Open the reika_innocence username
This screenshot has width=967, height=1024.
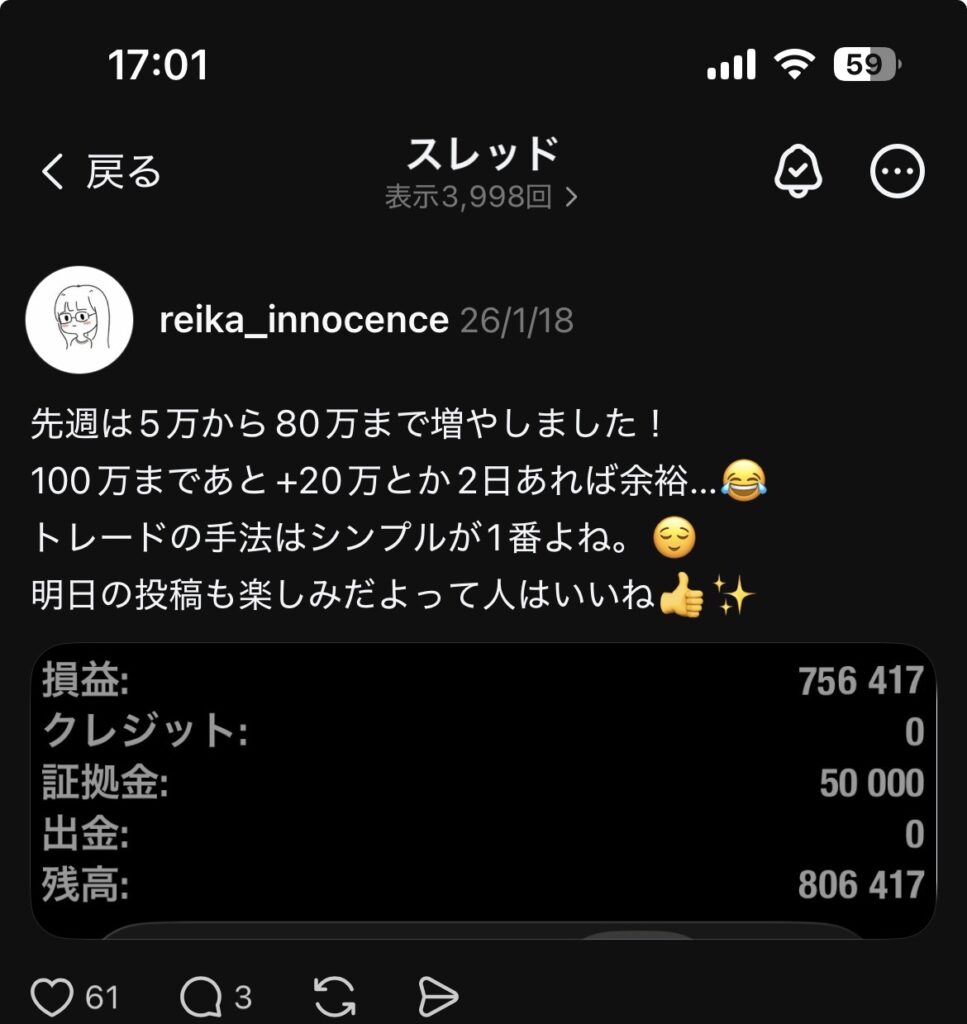(x=304, y=320)
